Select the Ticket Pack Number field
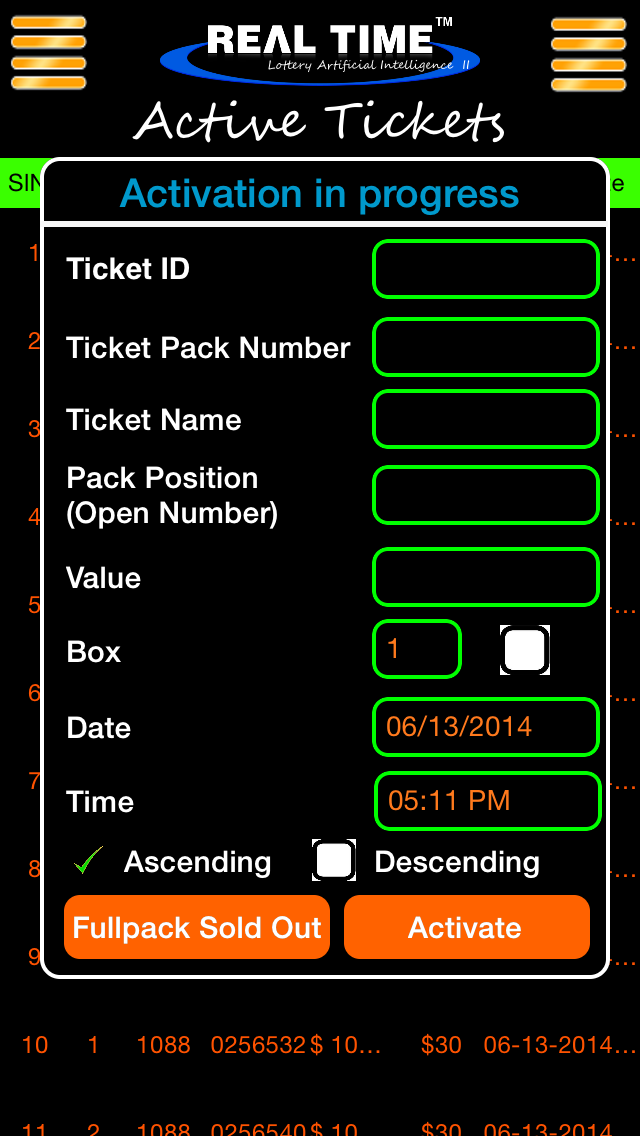The height and width of the screenshot is (1136, 640). pos(486,347)
